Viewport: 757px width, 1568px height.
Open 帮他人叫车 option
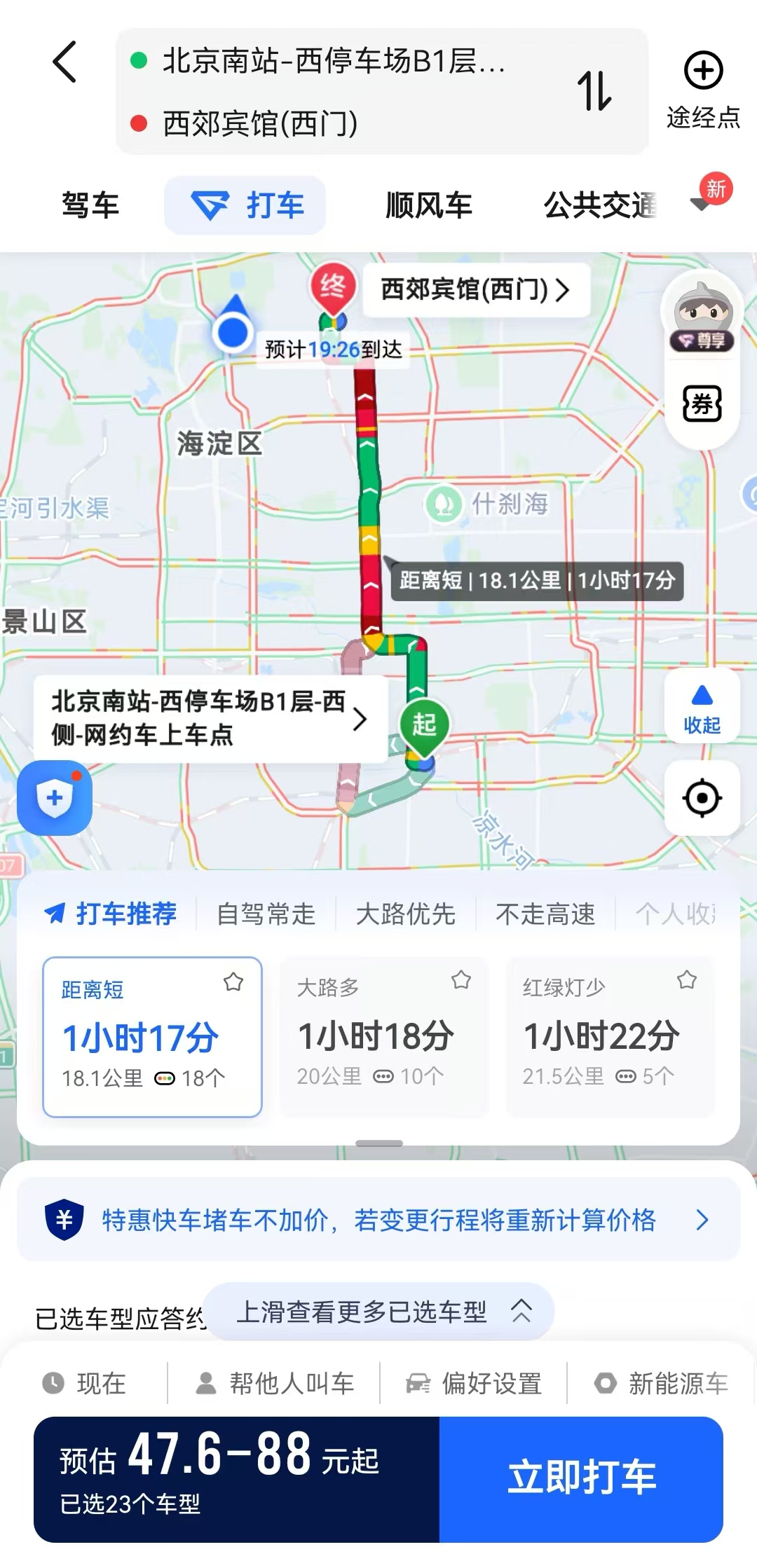[x=275, y=1383]
